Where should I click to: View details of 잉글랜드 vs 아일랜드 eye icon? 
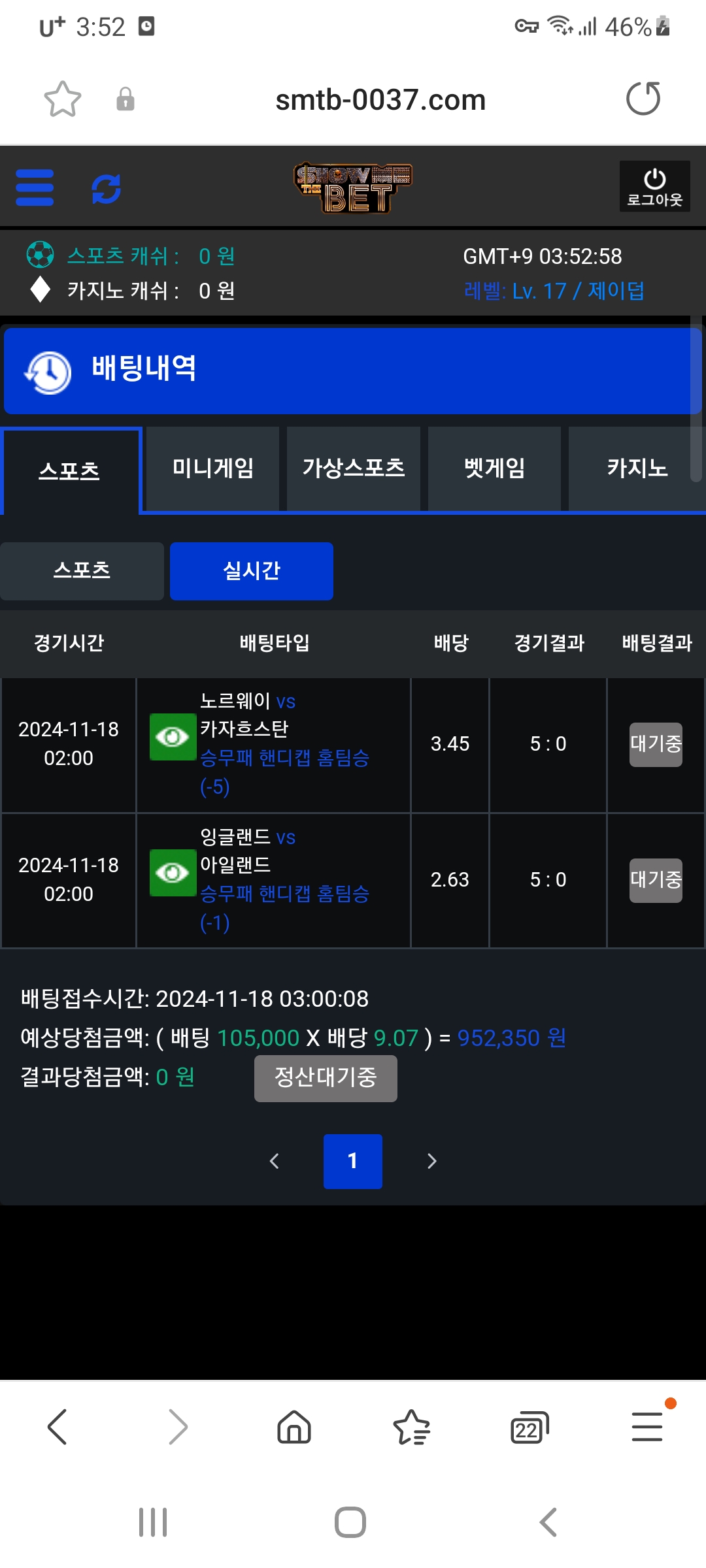point(173,873)
